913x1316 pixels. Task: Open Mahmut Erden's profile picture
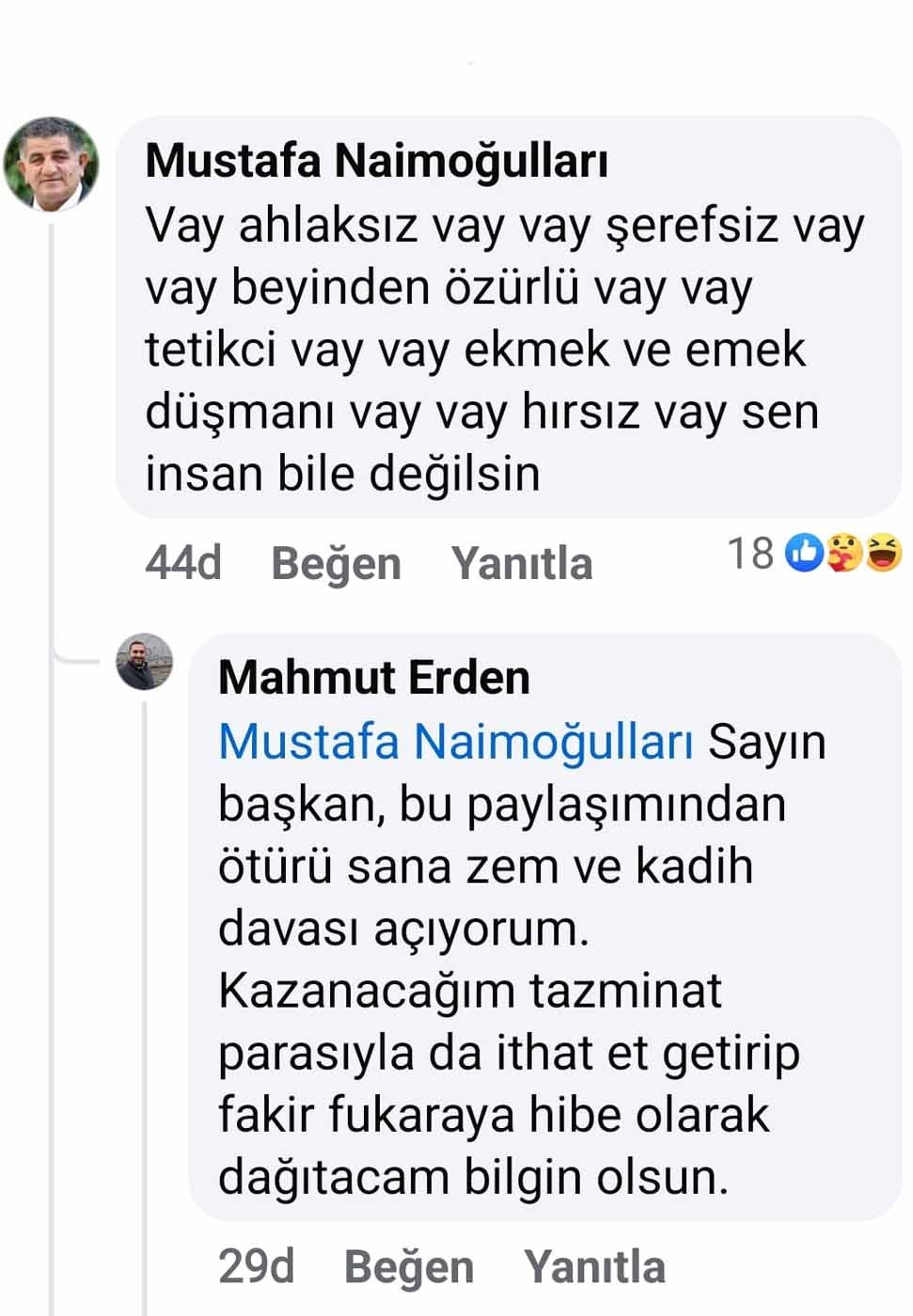(145, 662)
